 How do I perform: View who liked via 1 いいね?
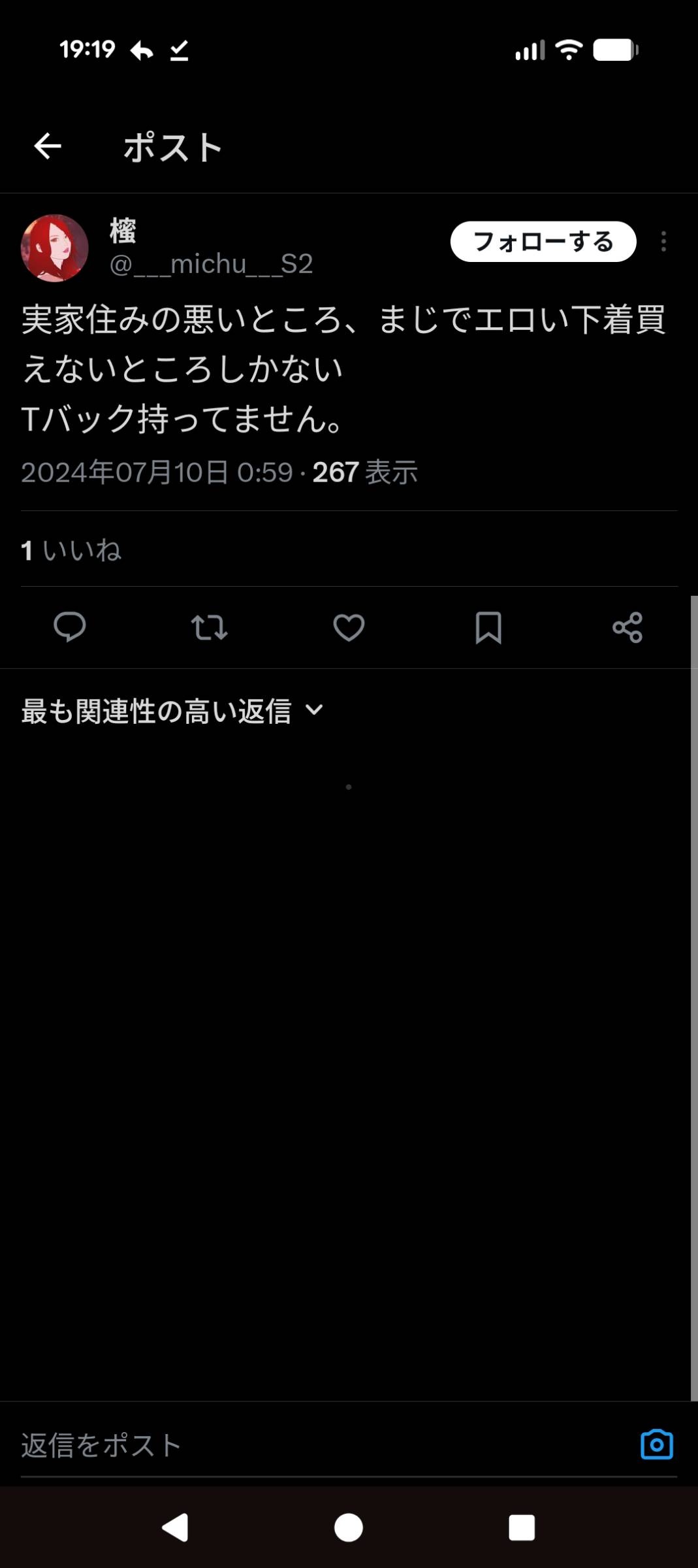[71, 550]
